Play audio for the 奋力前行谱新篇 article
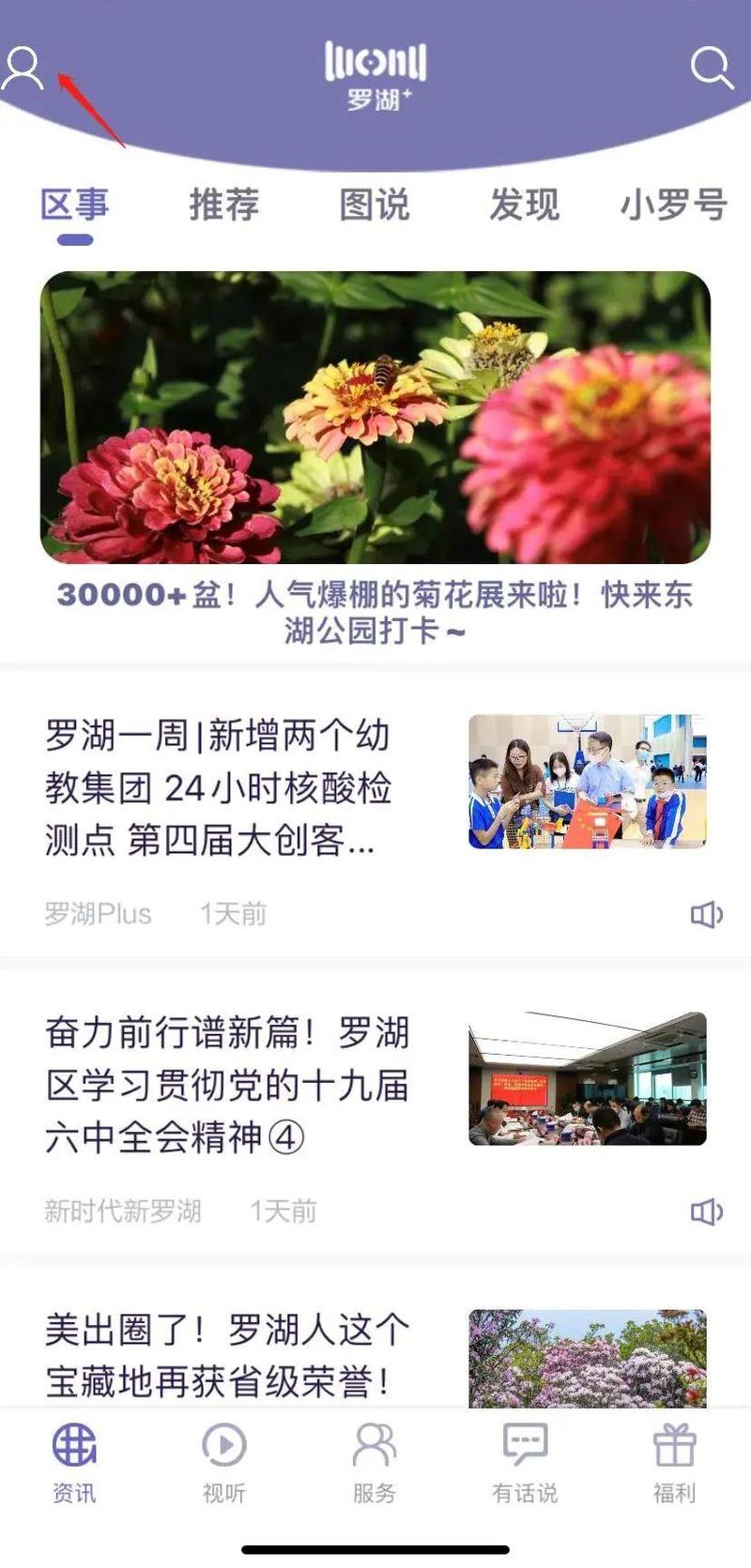Screen dimensions: 751x1568 706,1211
